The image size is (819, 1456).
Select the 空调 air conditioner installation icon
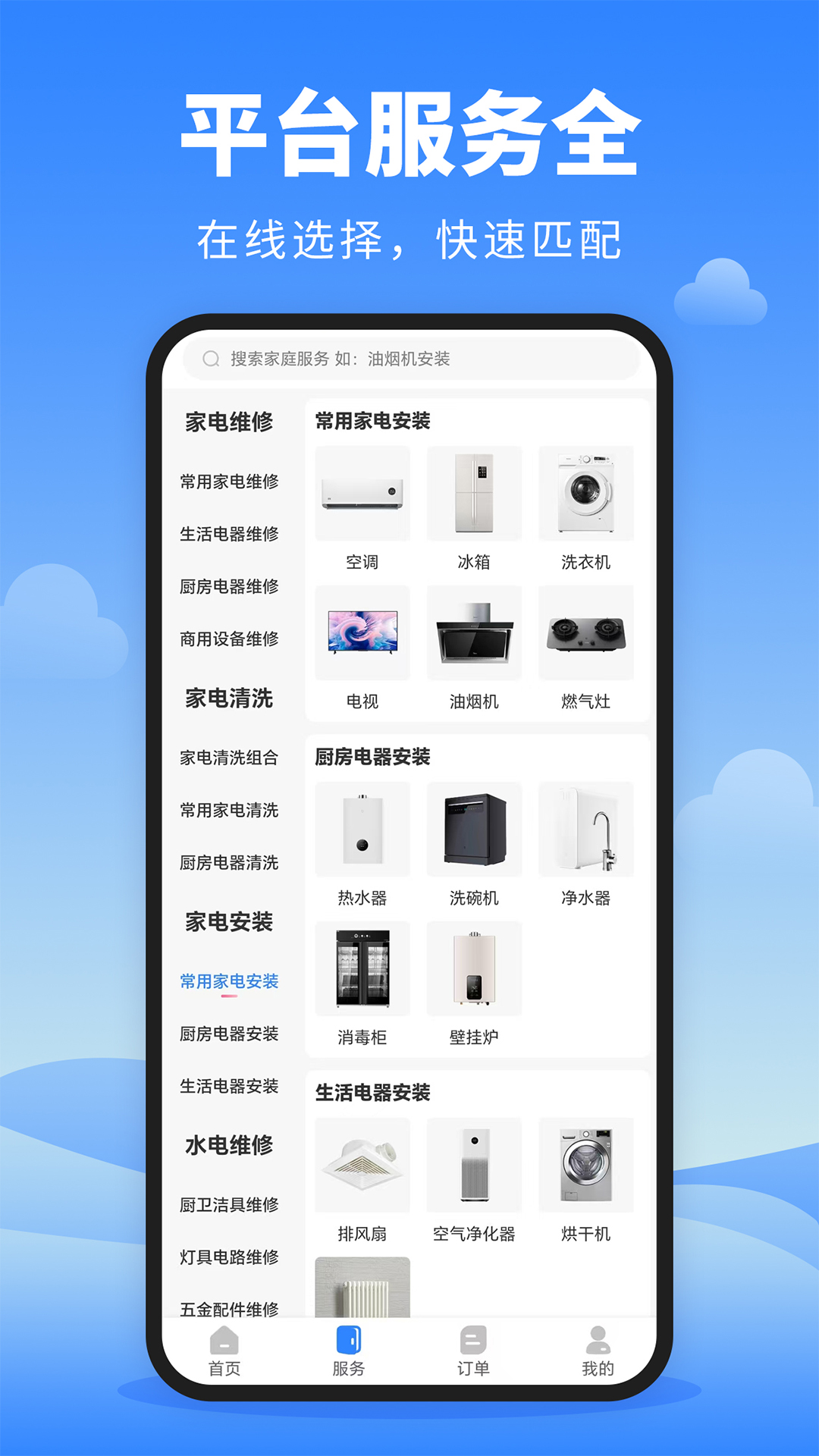click(362, 493)
